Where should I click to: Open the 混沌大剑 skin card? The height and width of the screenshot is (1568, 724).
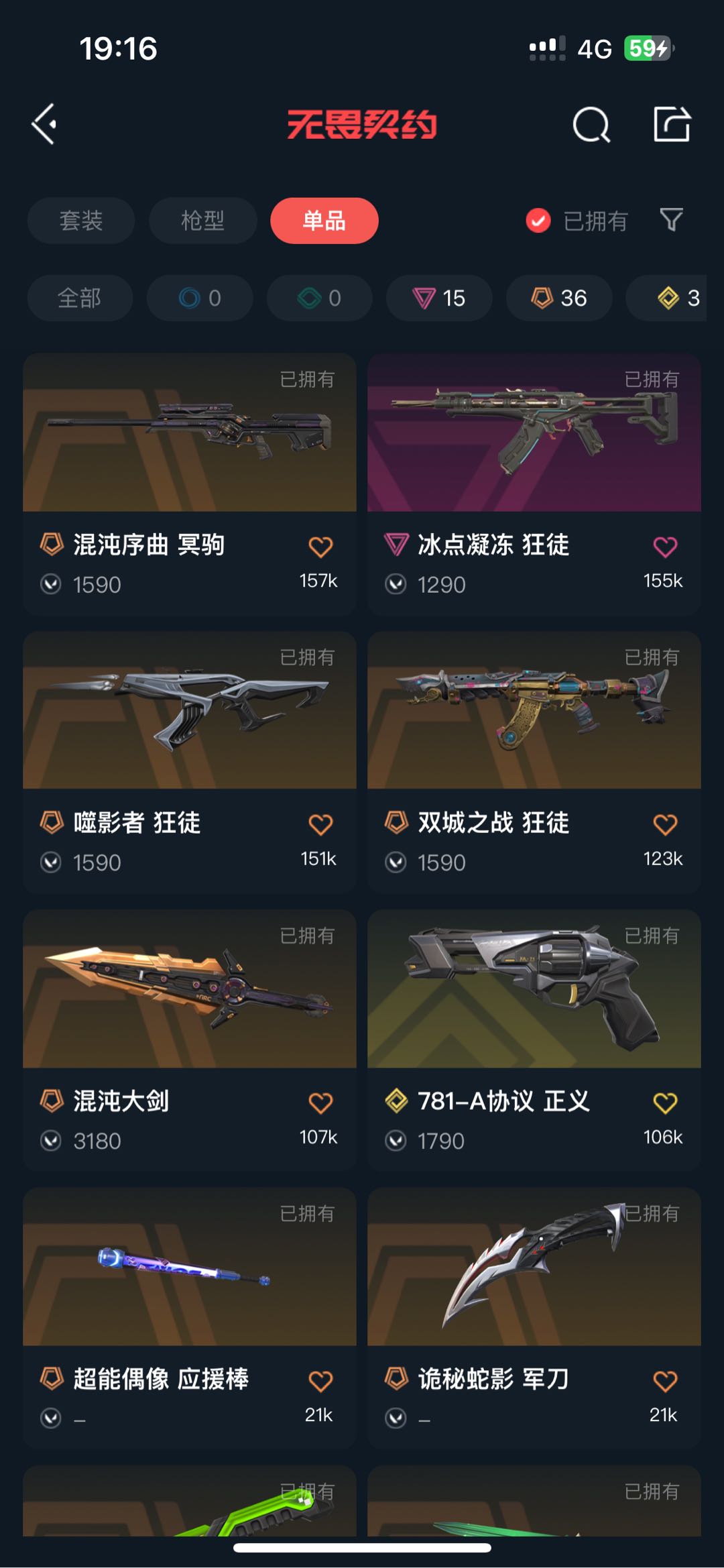pyautogui.click(x=190, y=989)
